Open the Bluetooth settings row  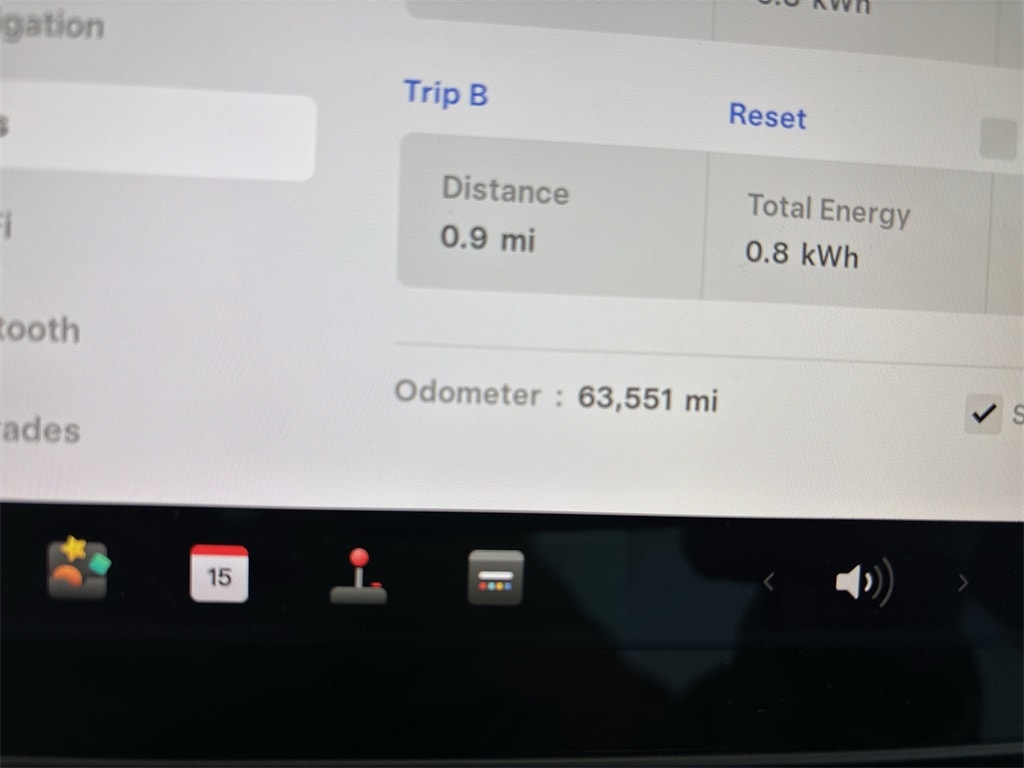point(40,330)
